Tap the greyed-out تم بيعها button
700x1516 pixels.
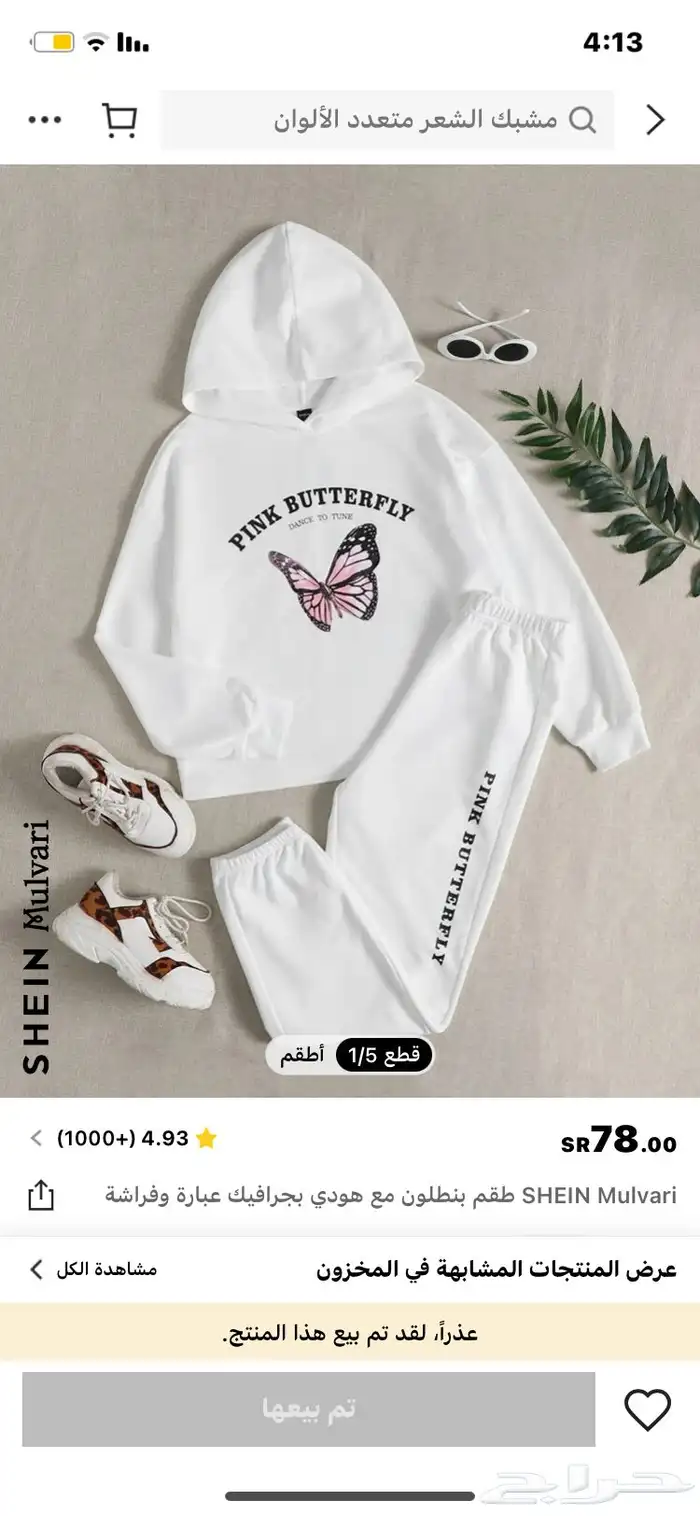click(308, 1409)
